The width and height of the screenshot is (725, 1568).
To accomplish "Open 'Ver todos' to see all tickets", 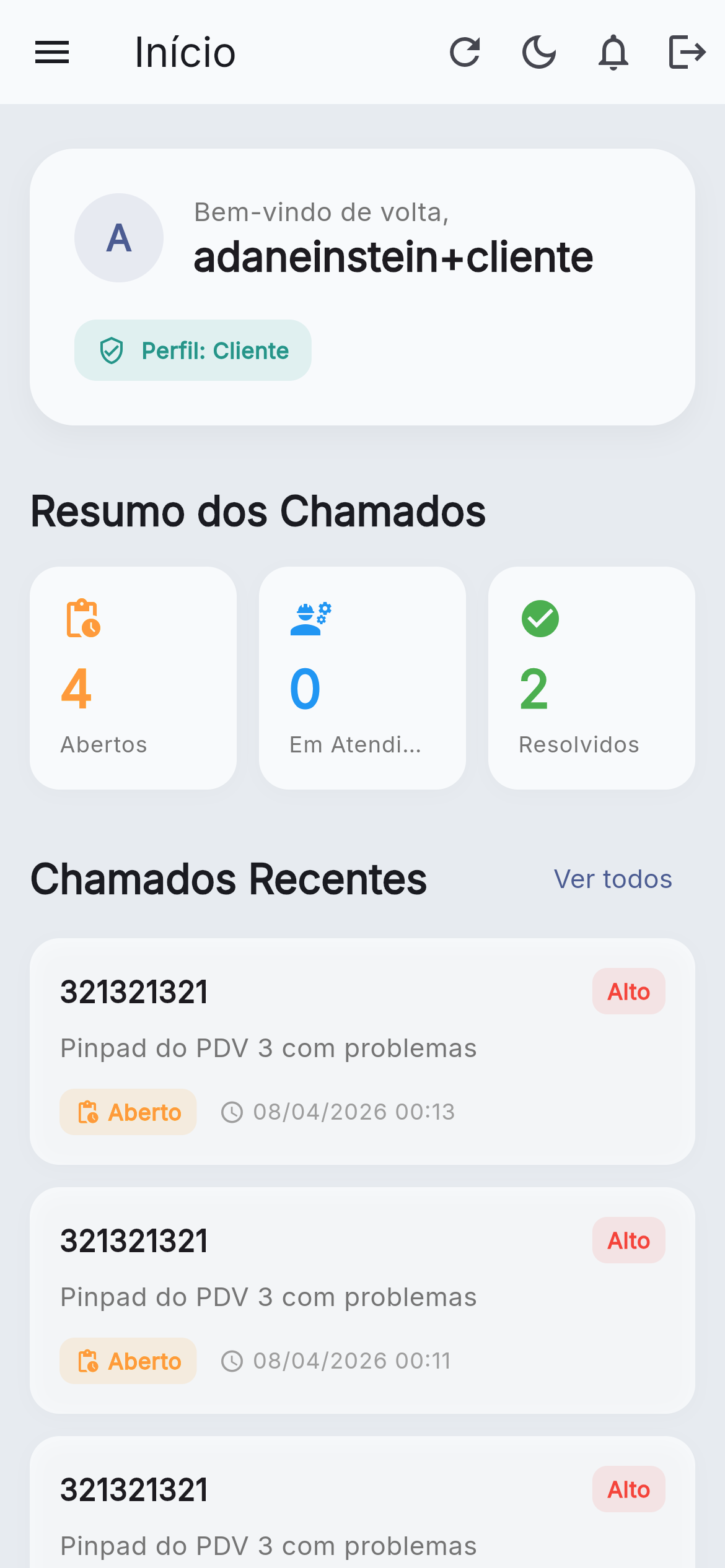I will pos(612,878).
